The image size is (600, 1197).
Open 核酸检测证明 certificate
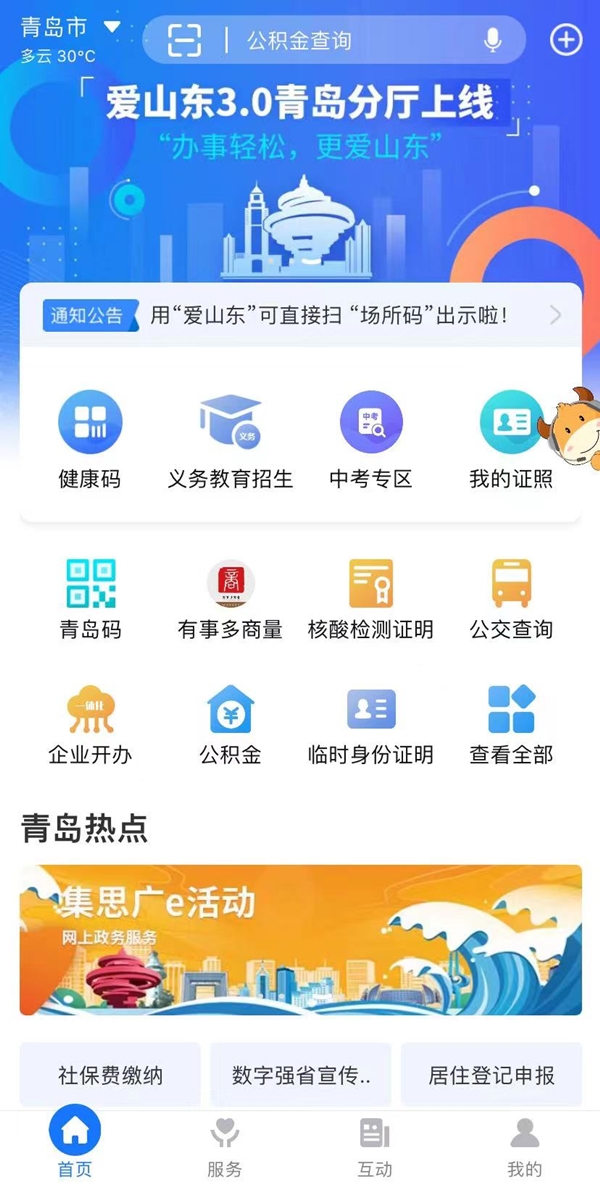(x=371, y=598)
